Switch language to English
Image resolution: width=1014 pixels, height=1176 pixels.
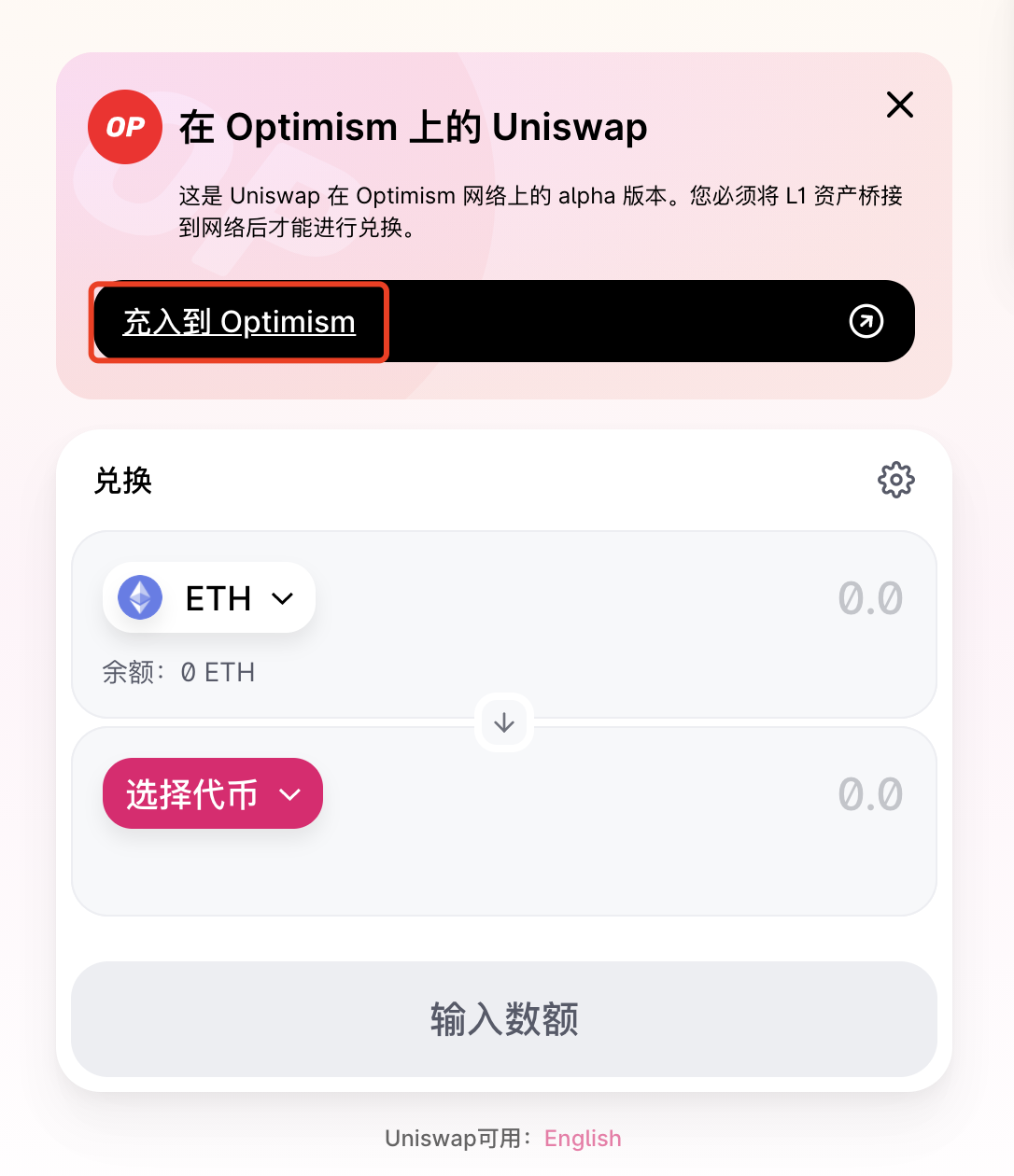(583, 1139)
